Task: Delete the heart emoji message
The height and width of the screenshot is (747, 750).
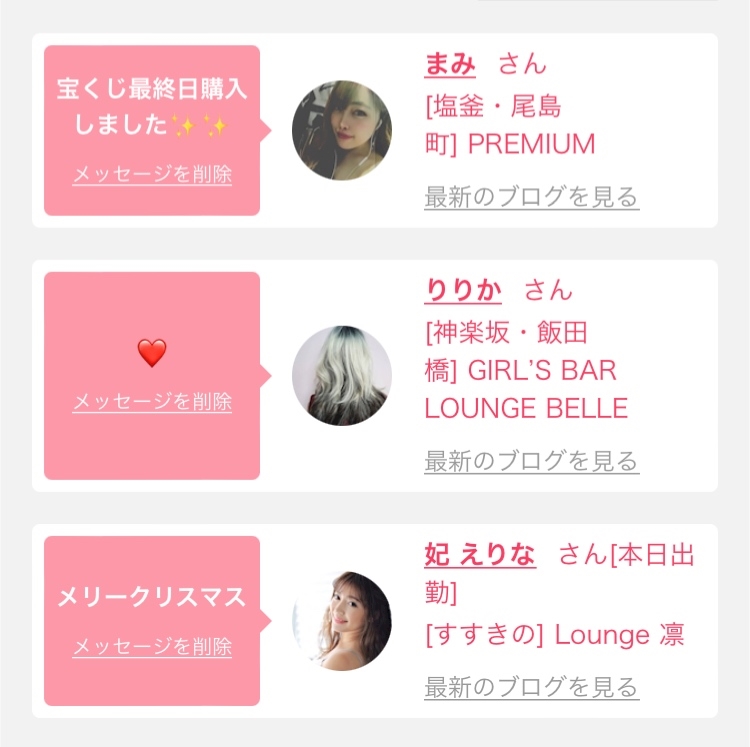Action: coord(152,402)
